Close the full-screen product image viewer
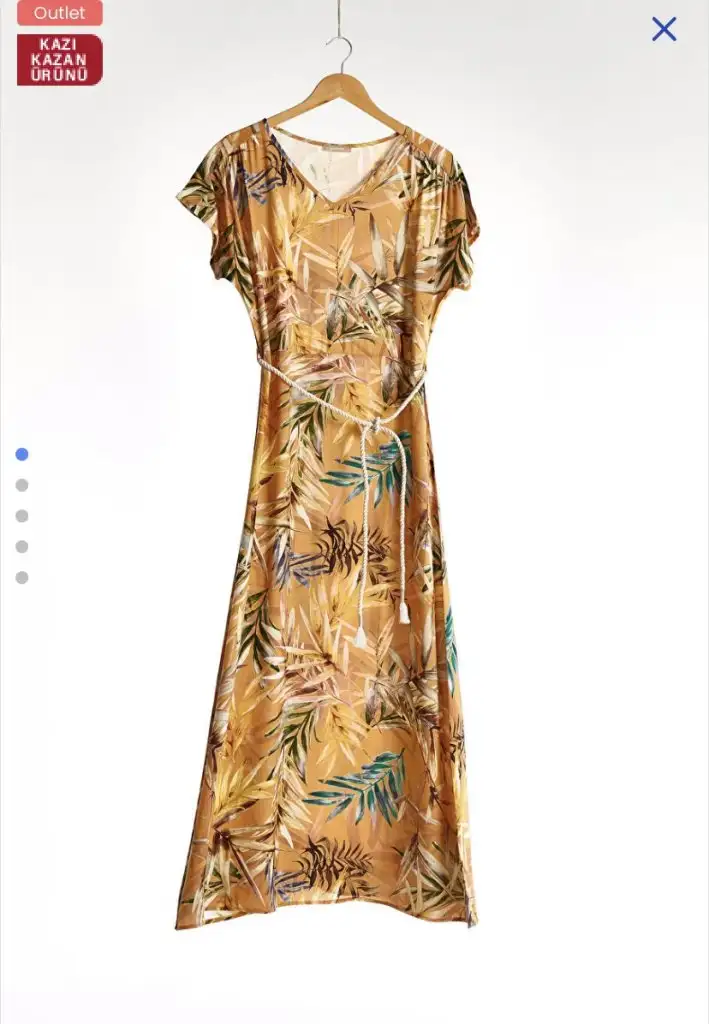Screen dimensions: 709x1024 click(664, 29)
